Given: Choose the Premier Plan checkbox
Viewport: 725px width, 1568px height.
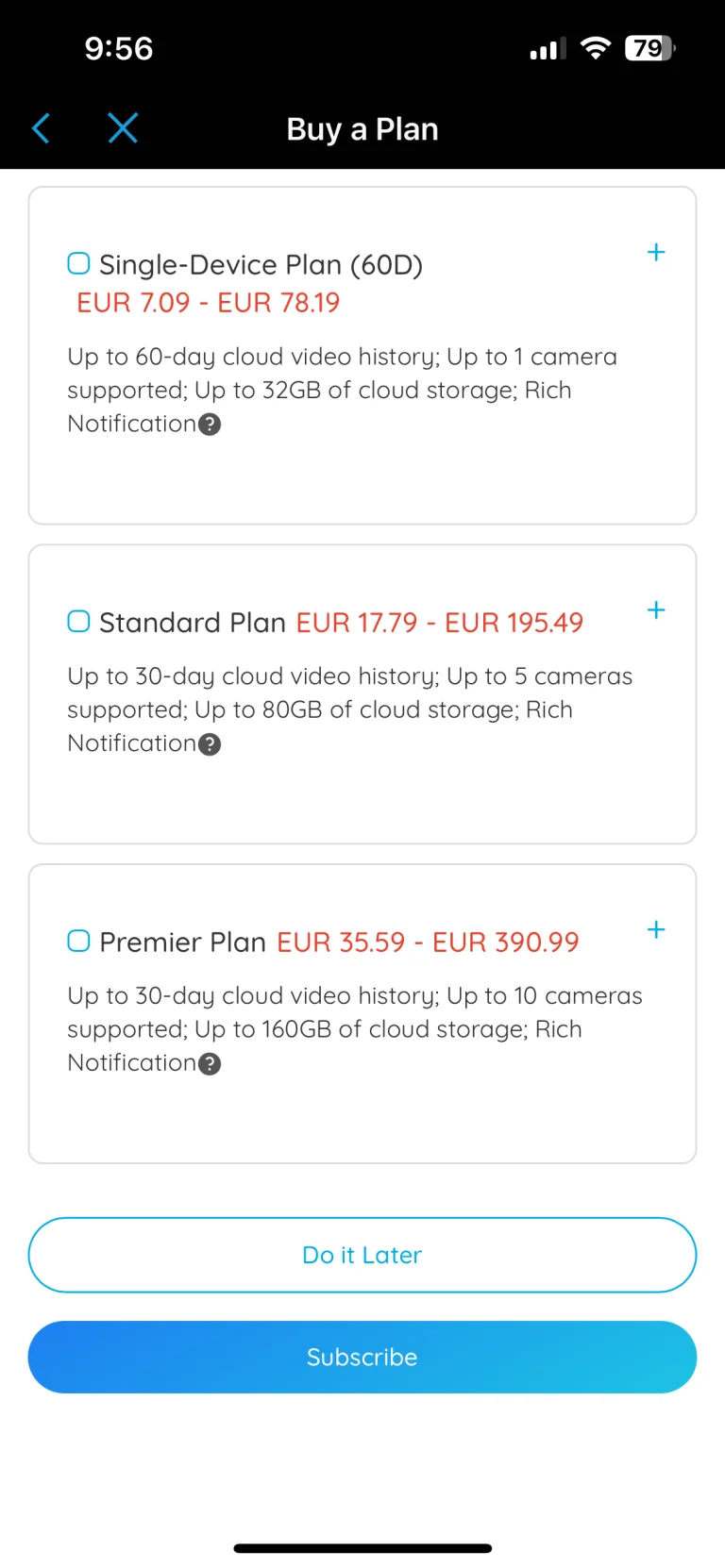Looking at the screenshot, I should click(78, 941).
